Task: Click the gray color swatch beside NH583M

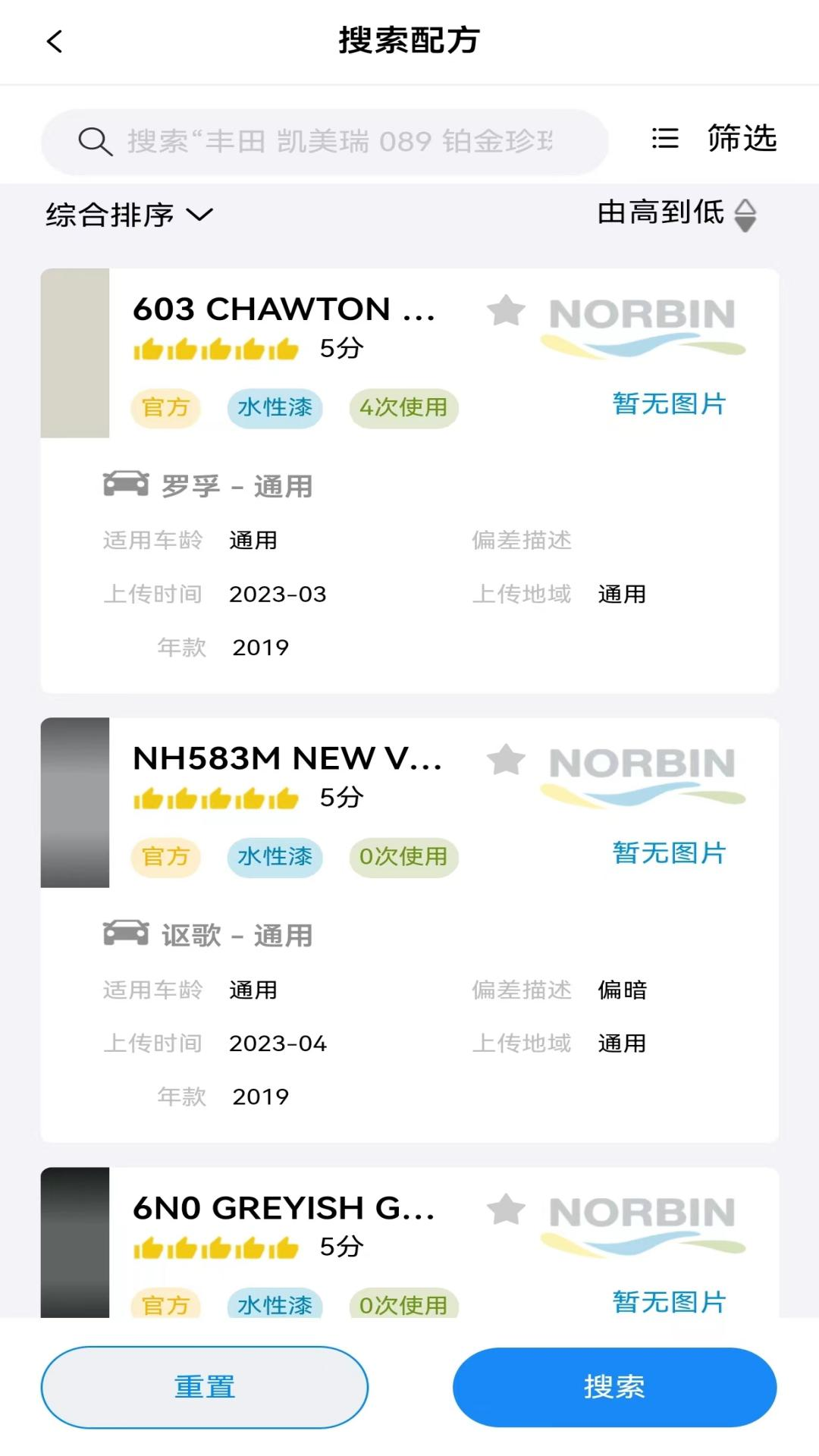Action: pyautogui.click(x=76, y=804)
